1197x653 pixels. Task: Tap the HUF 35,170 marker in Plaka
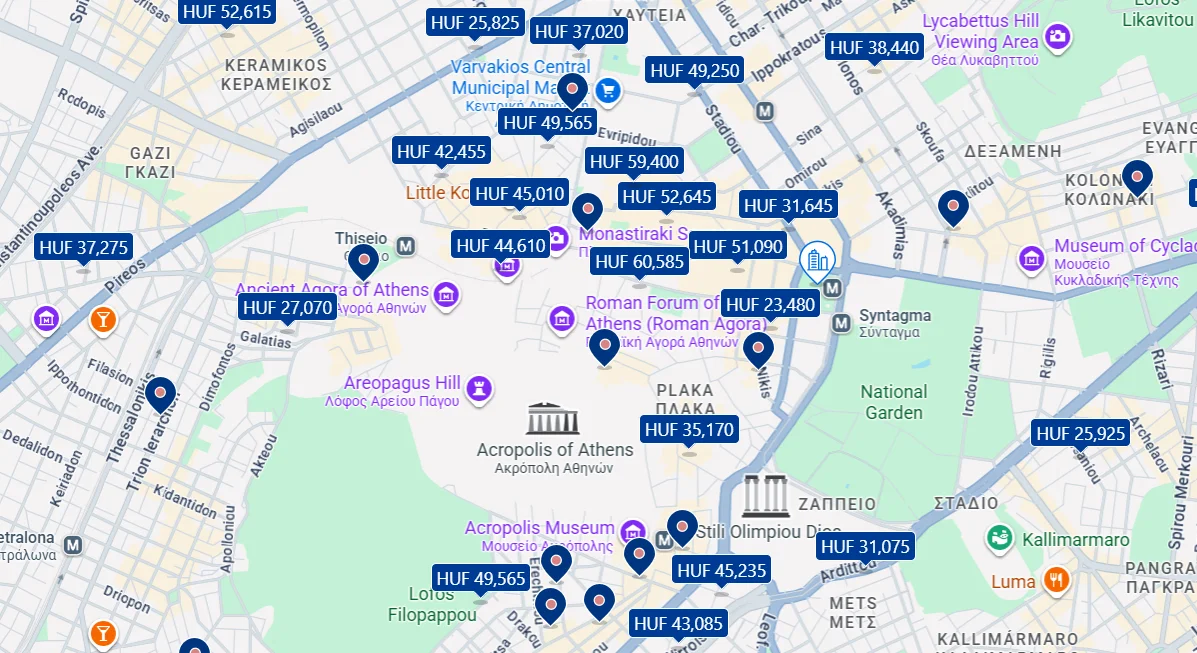(689, 430)
